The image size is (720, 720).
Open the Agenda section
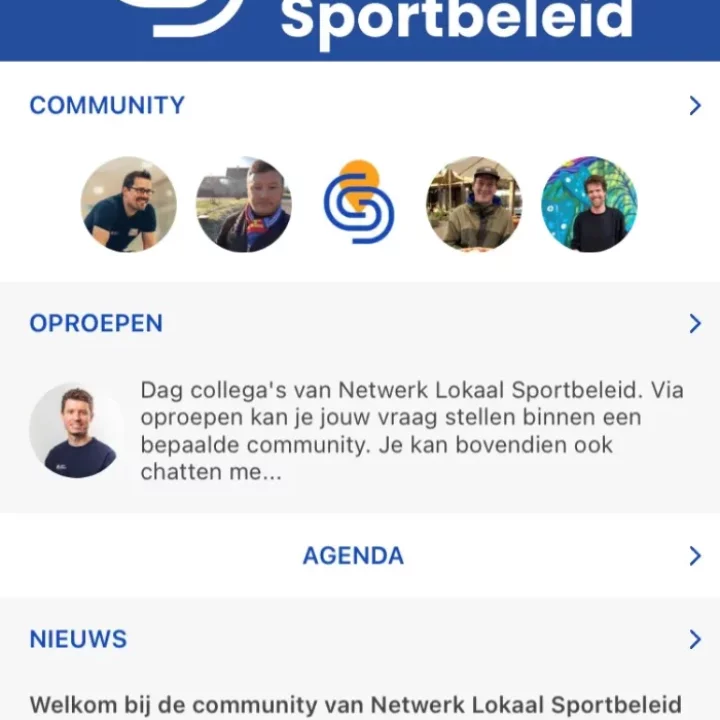(x=353, y=556)
